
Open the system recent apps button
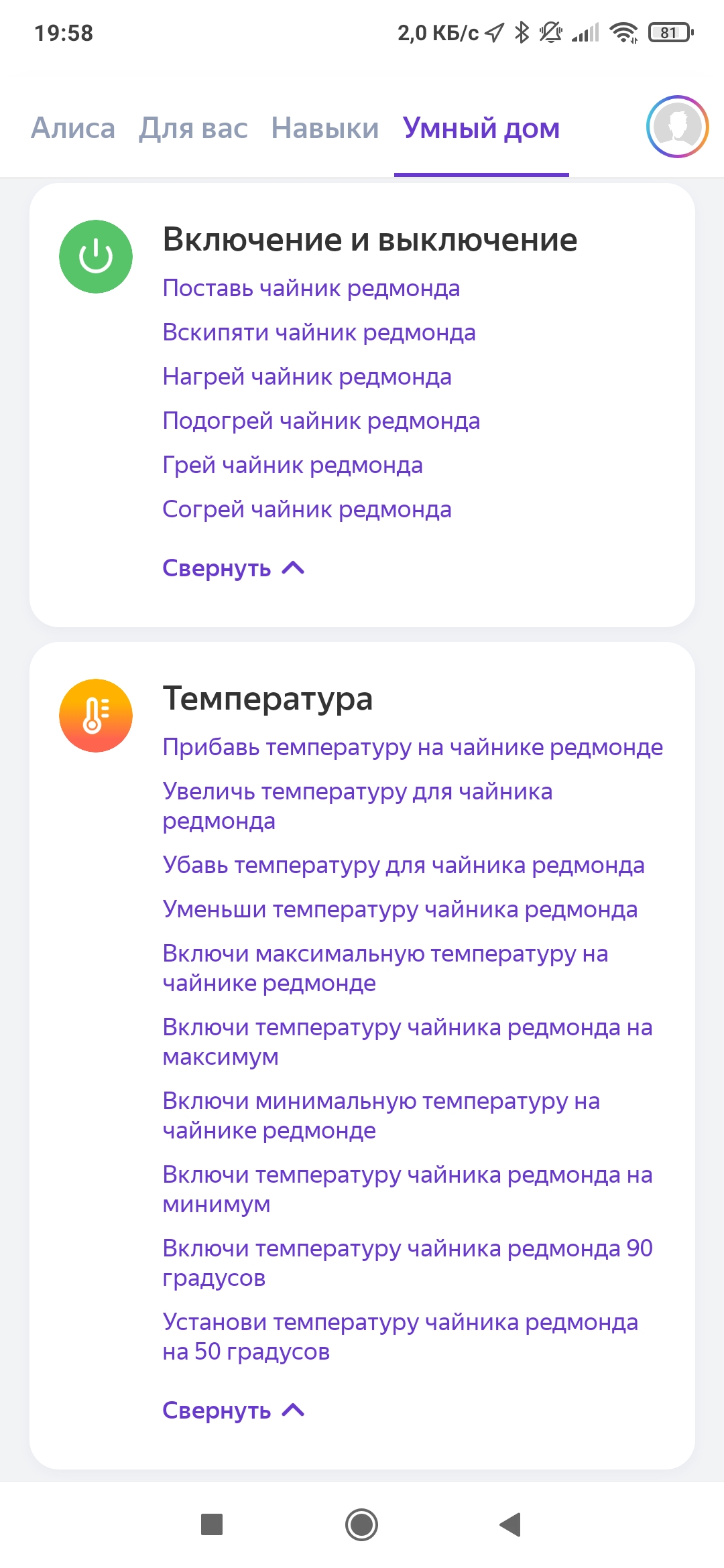point(212,1524)
